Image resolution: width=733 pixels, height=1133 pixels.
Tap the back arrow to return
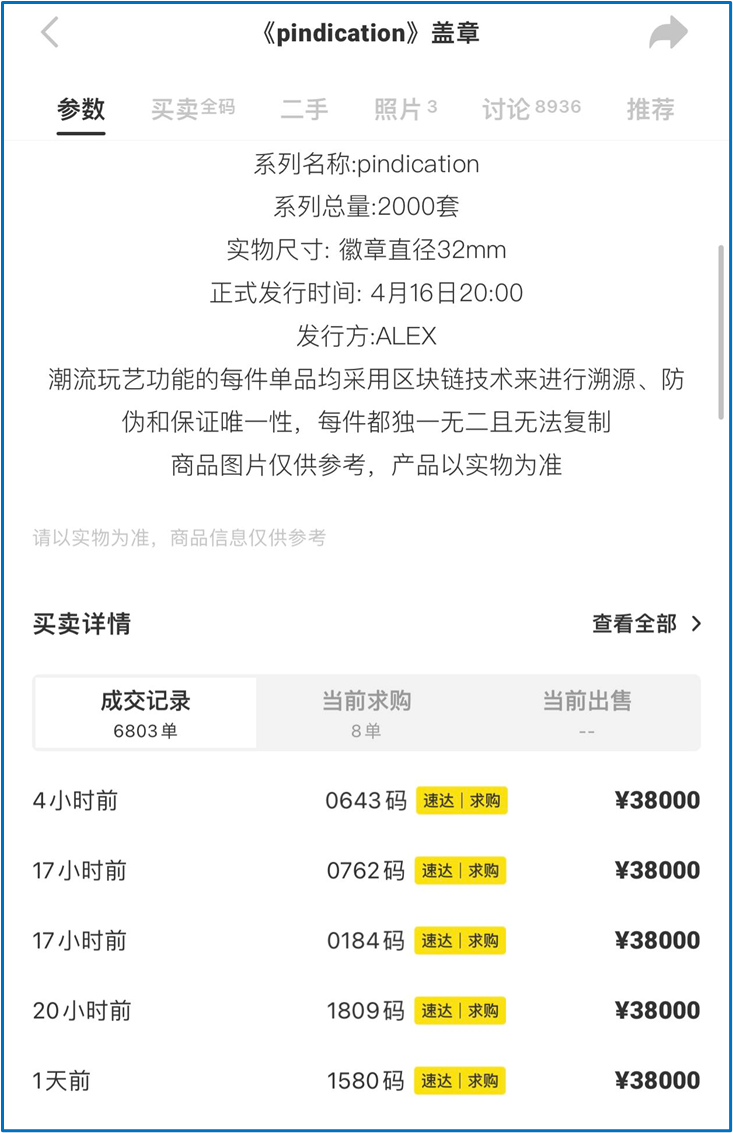pyautogui.click(x=50, y=33)
